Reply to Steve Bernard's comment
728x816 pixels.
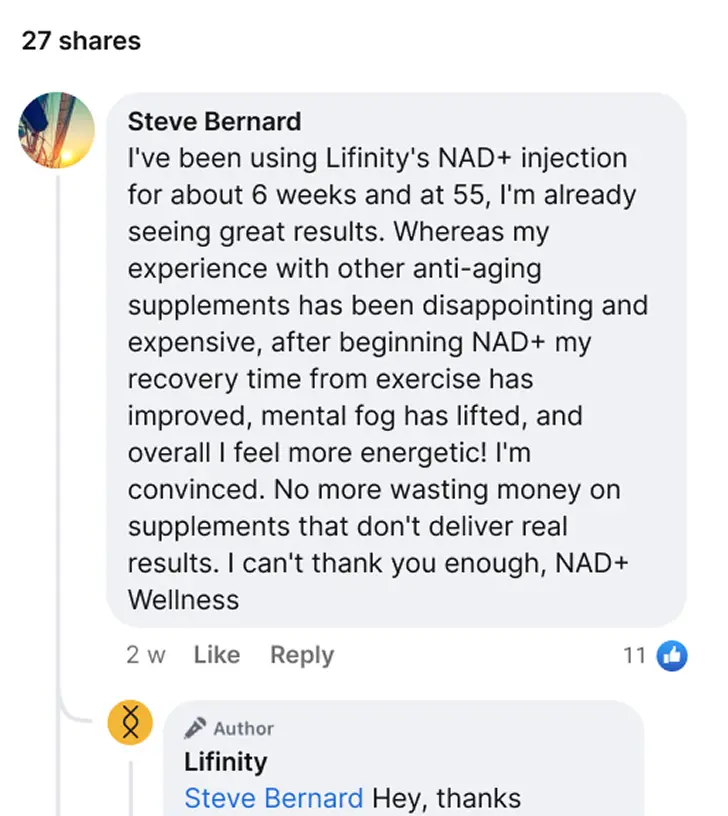pos(301,655)
